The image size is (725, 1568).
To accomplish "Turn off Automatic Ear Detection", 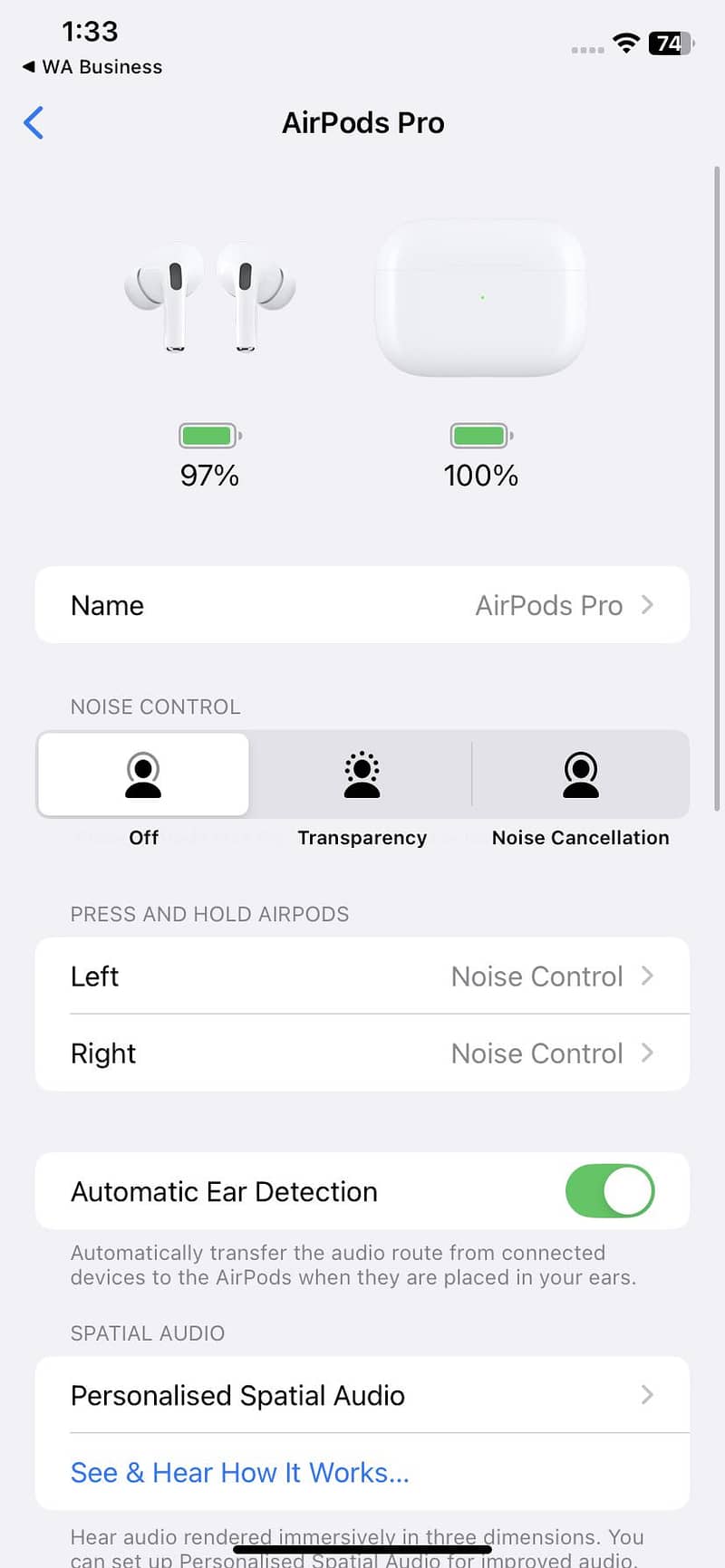I will pyautogui.click(x=609, y=1191).
